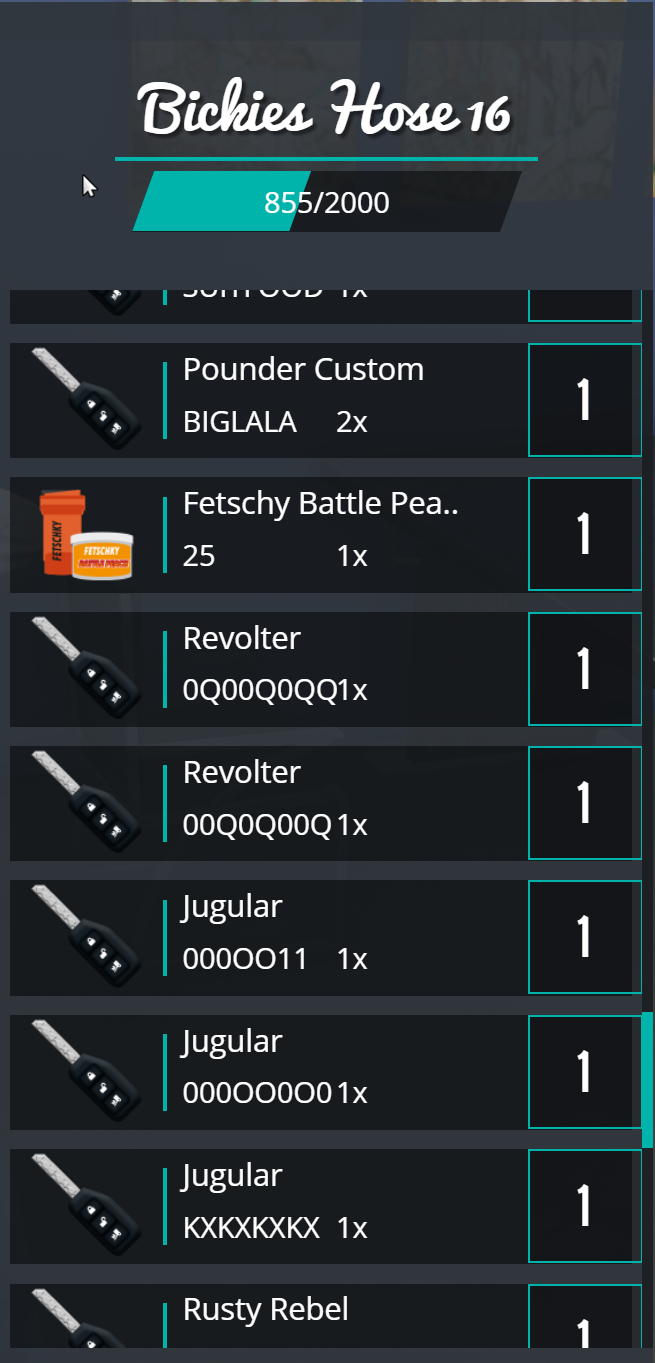Select the Fetschy Battle Peach item
This screenshot has width=655, height=1363.
pyautogui.click(x=269, y=535)
